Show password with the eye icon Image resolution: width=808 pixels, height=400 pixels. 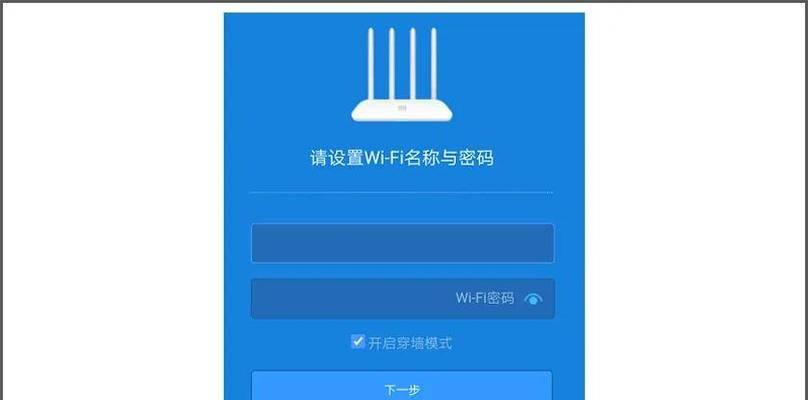[533, 299]
